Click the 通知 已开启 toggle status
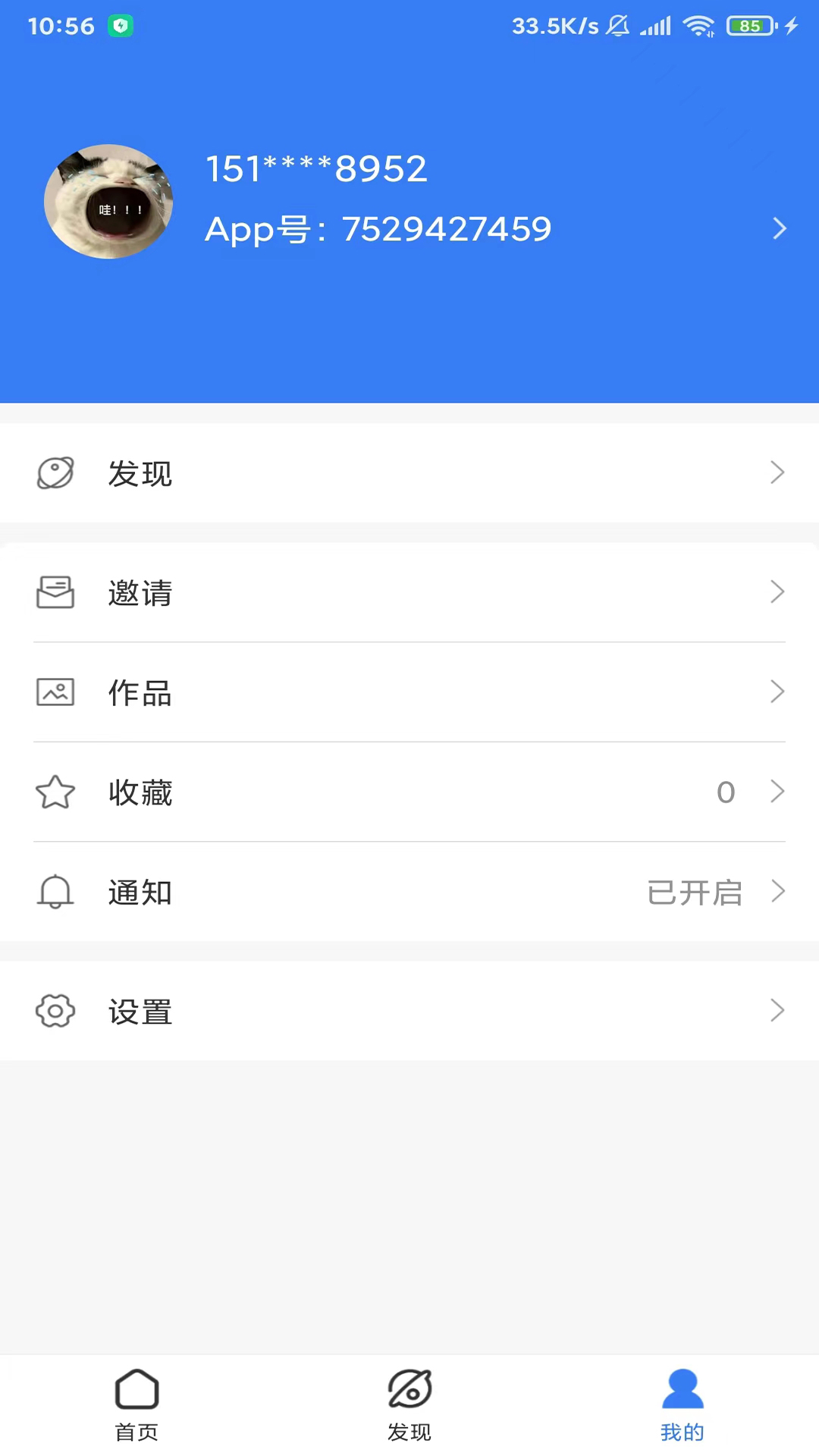Image resolution: width=819 pixels, height=1456 pixels. (x=695, y=893)
